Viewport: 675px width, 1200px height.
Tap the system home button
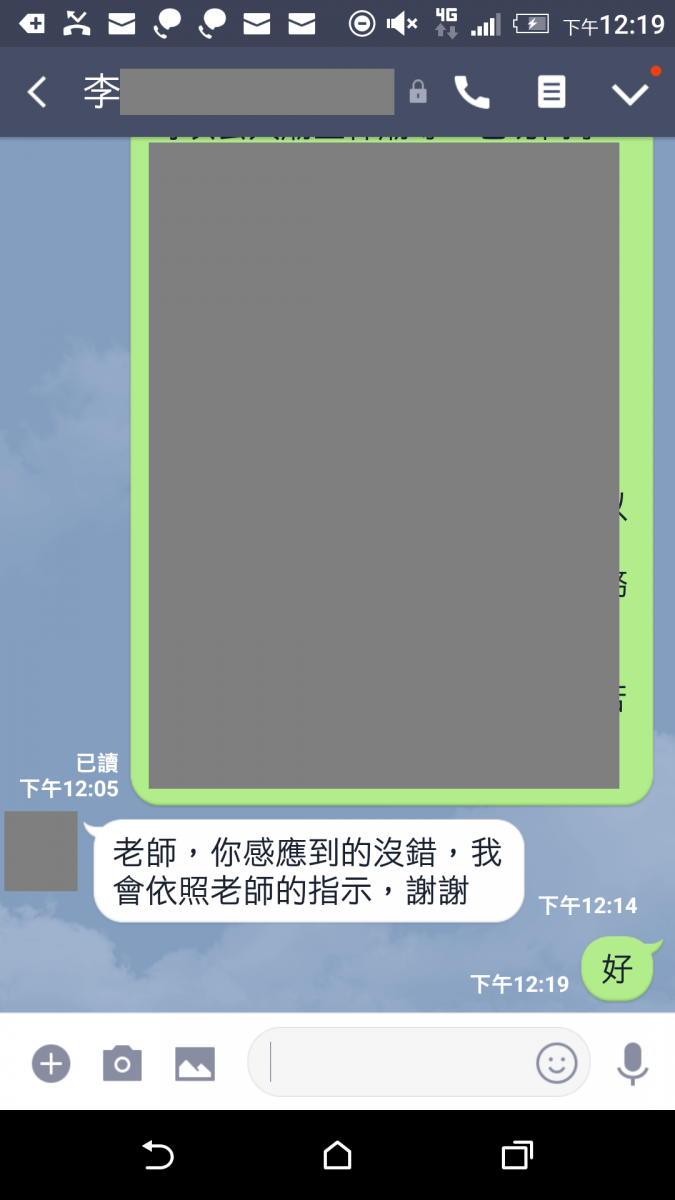338,1156
